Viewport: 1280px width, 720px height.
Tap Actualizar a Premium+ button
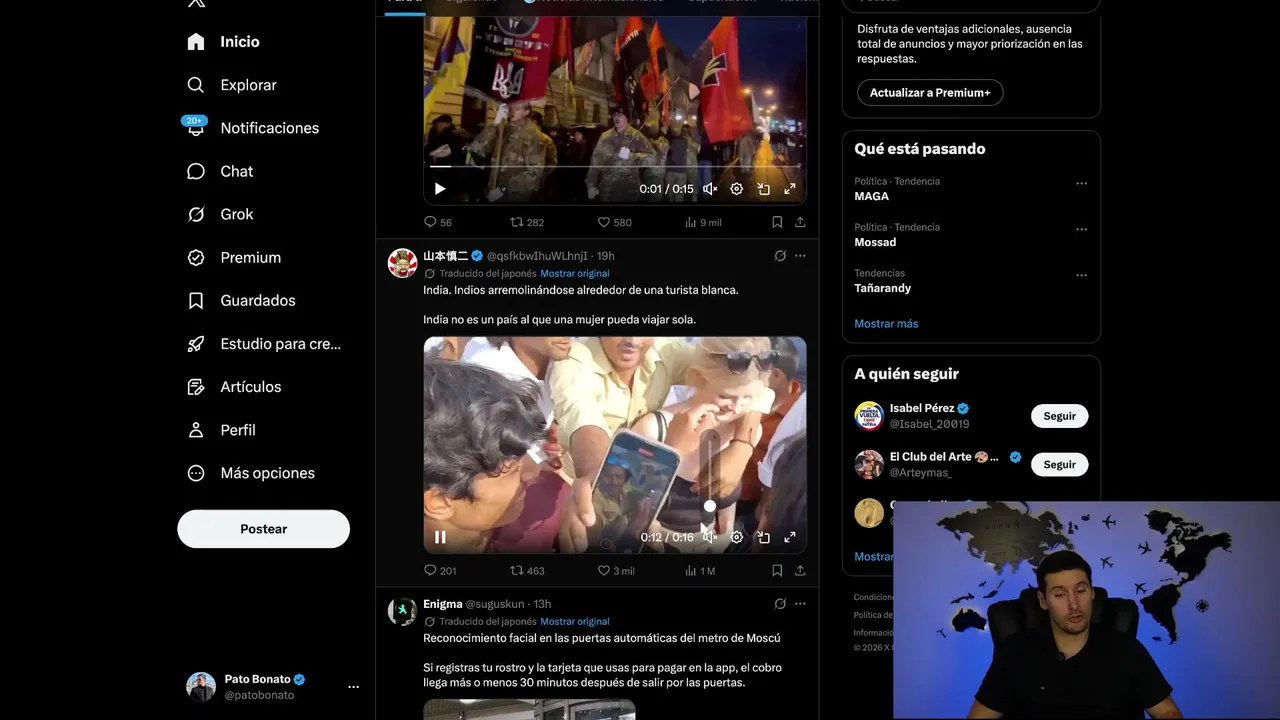coord(929,93)
